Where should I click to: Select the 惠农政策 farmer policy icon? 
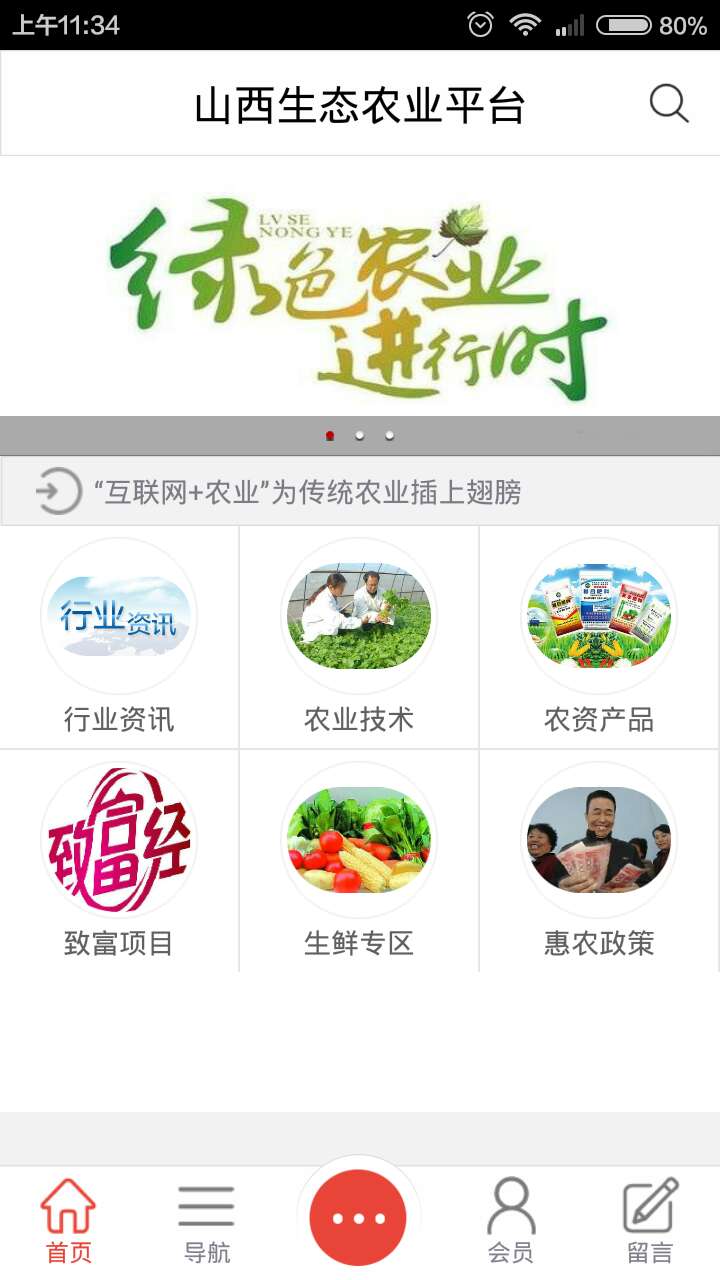click(x=598, y=841)
